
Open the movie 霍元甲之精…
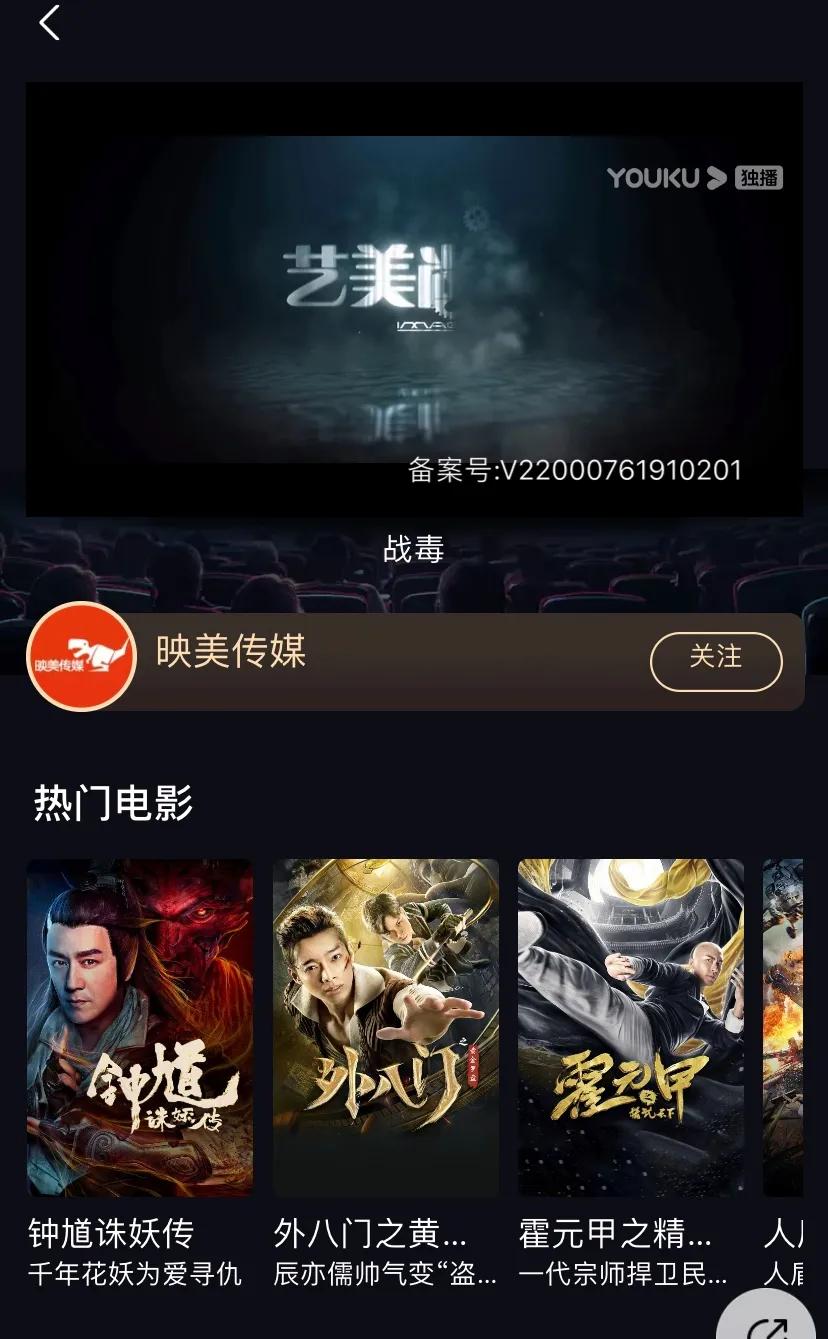[x=631, y=1027]
